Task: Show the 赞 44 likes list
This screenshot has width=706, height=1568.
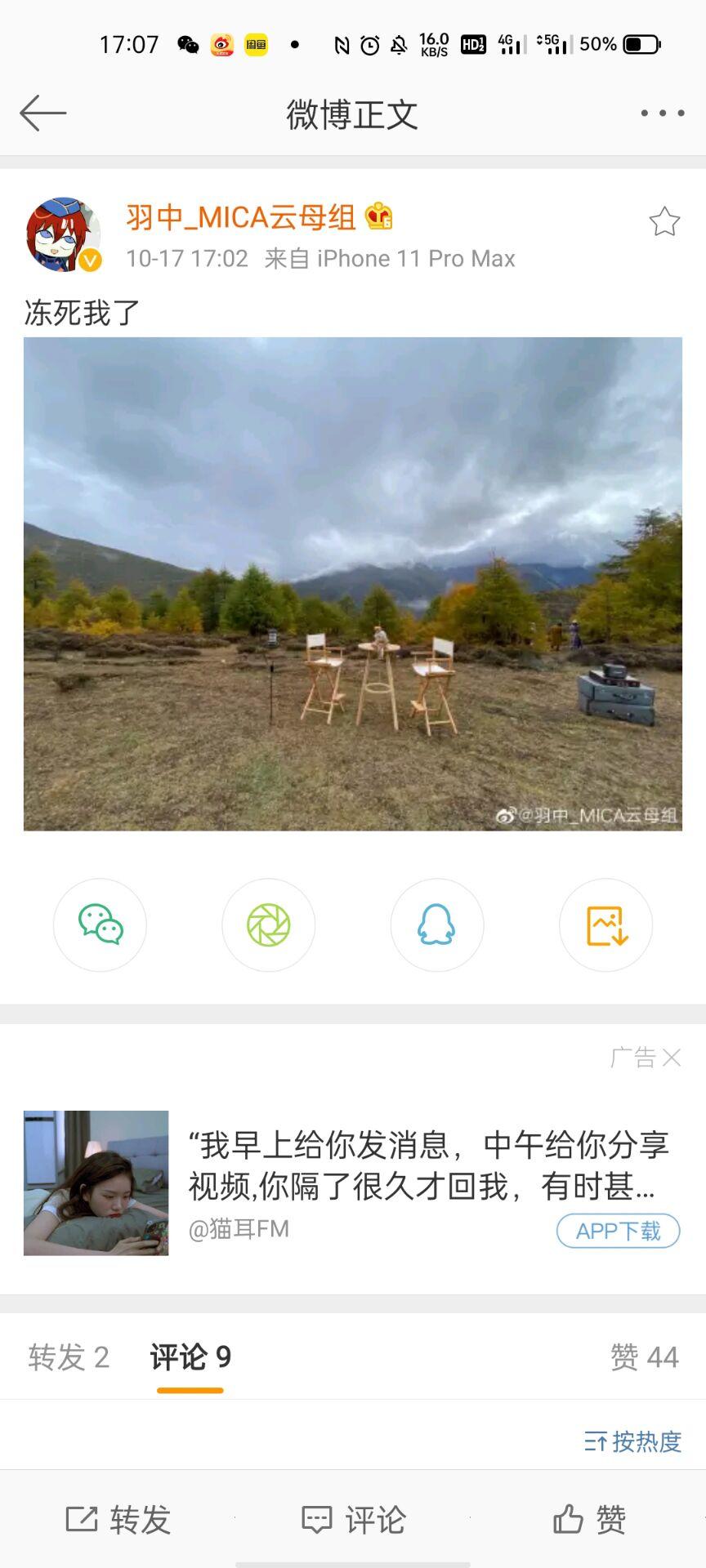Action: pyautogui.click(x=644, y=1357)
